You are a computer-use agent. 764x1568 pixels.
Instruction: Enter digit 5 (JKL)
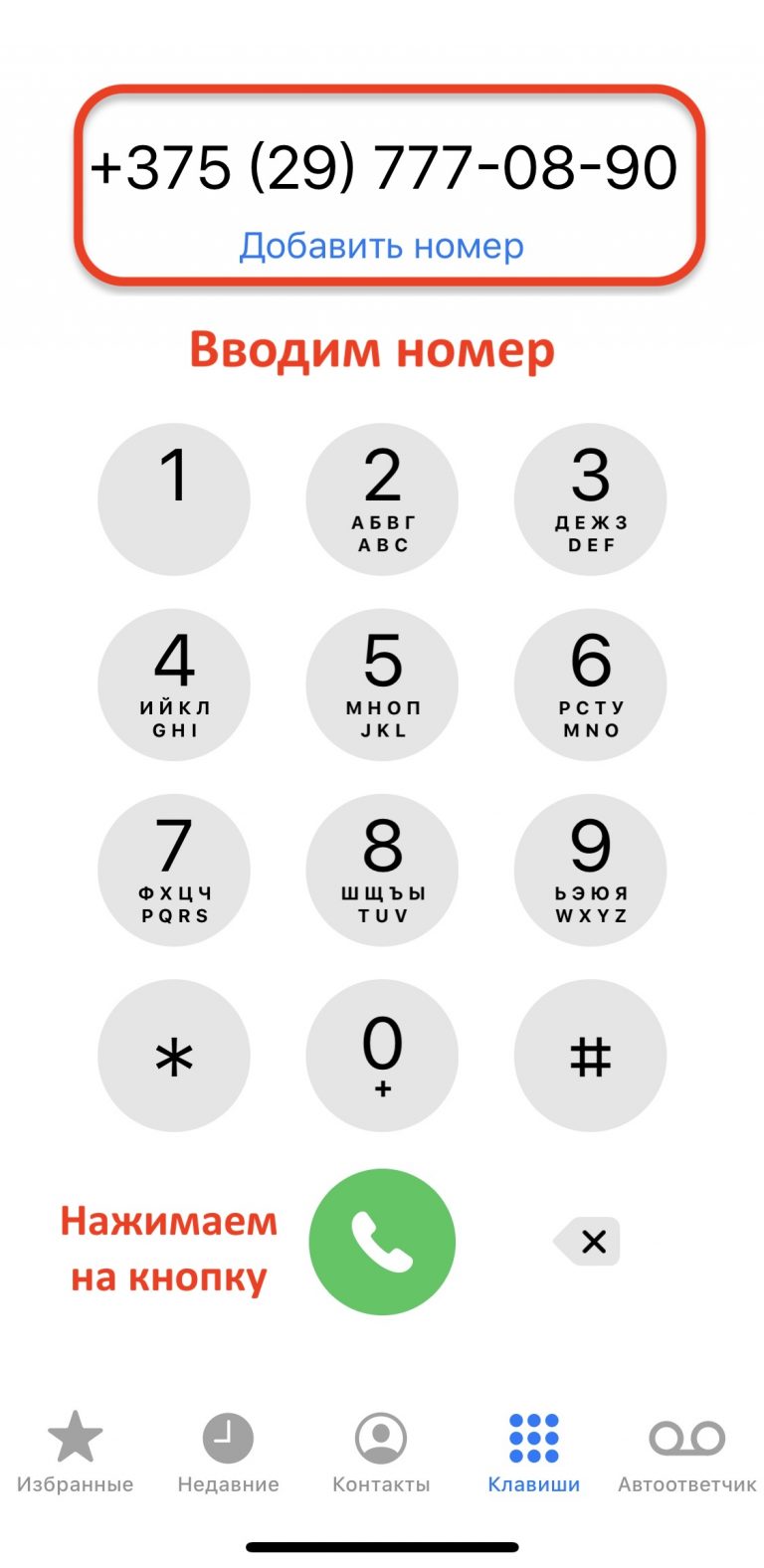[382, 685]
